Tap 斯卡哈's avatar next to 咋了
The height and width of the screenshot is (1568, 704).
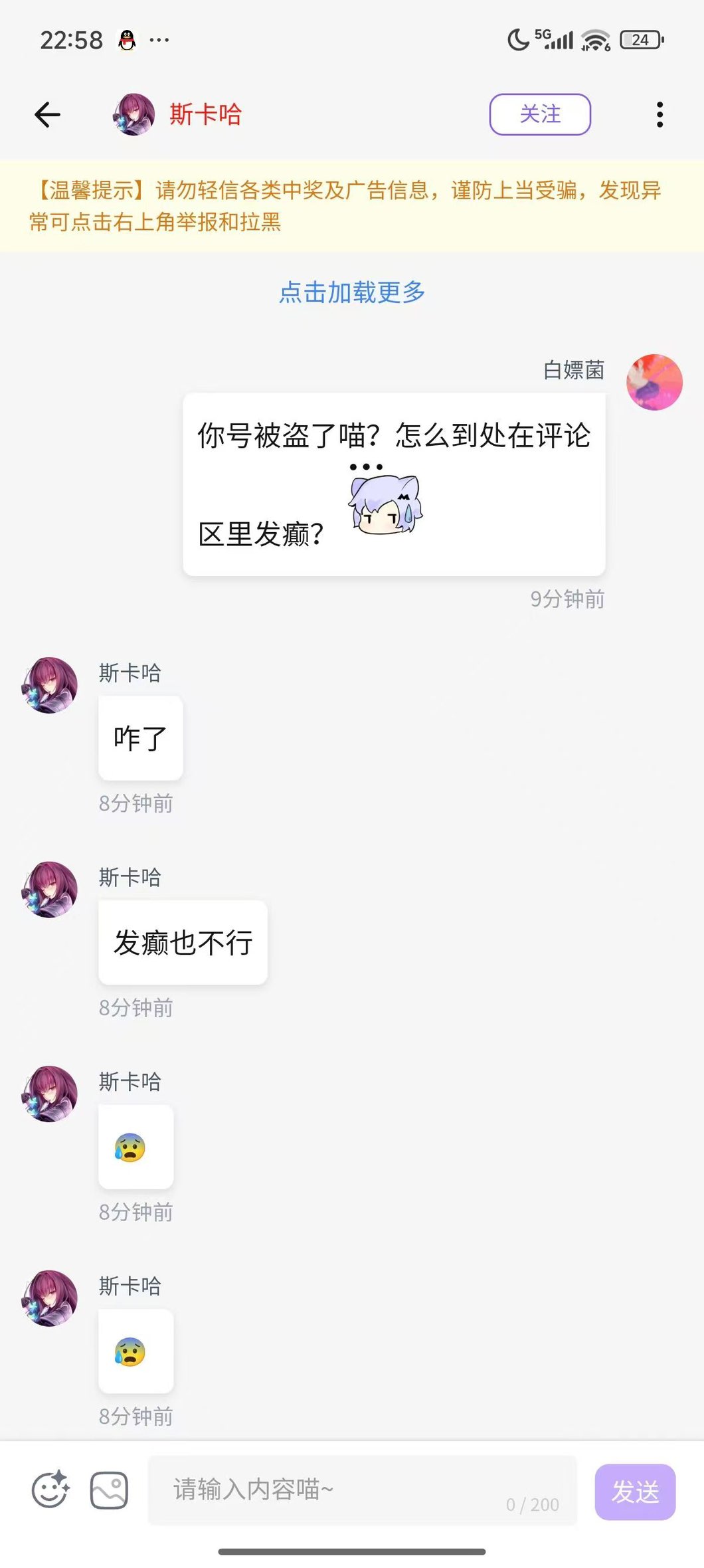coord(50,685)
